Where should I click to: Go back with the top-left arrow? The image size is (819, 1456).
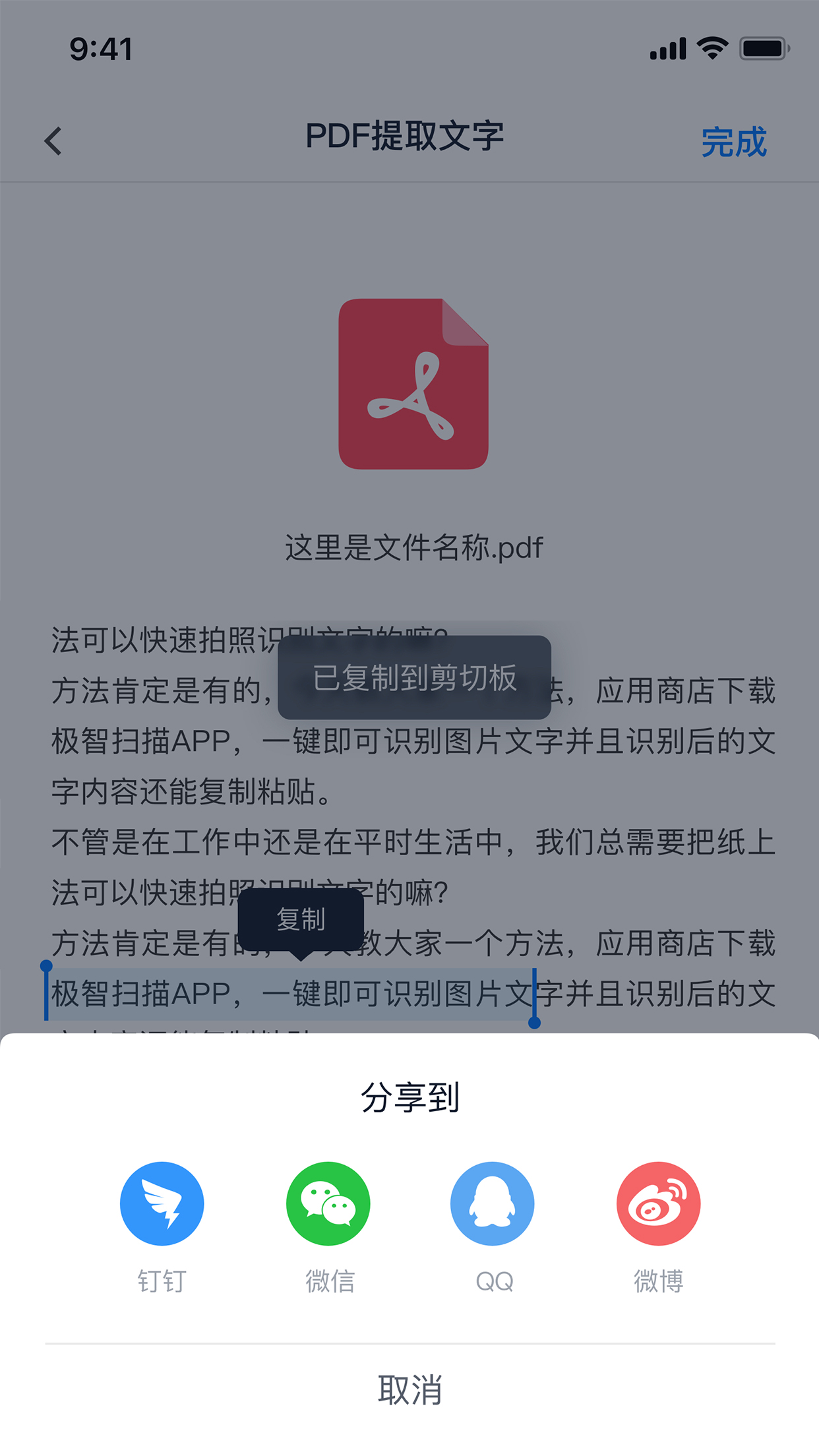click(x=53, y=141)
